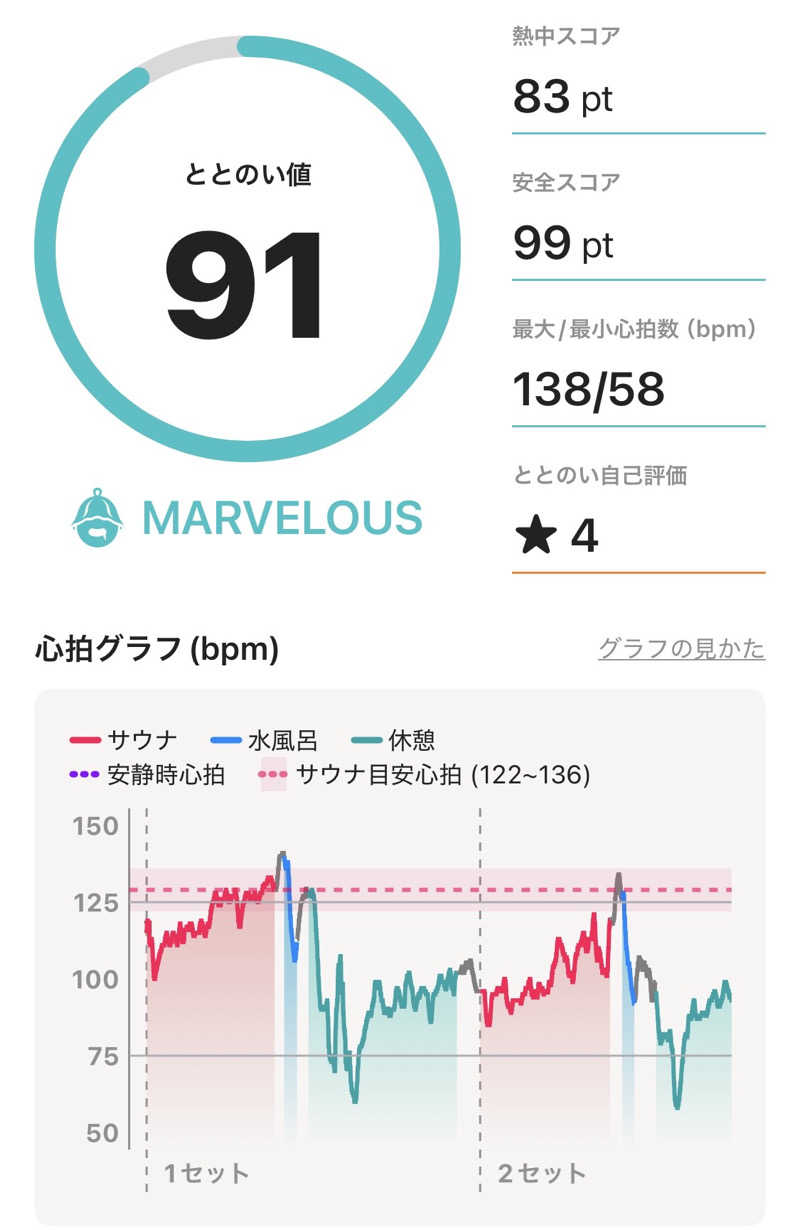Click the sauna hat badge next to MARVELOUS
The image size is (800, 1230).
tap(97, 518)
